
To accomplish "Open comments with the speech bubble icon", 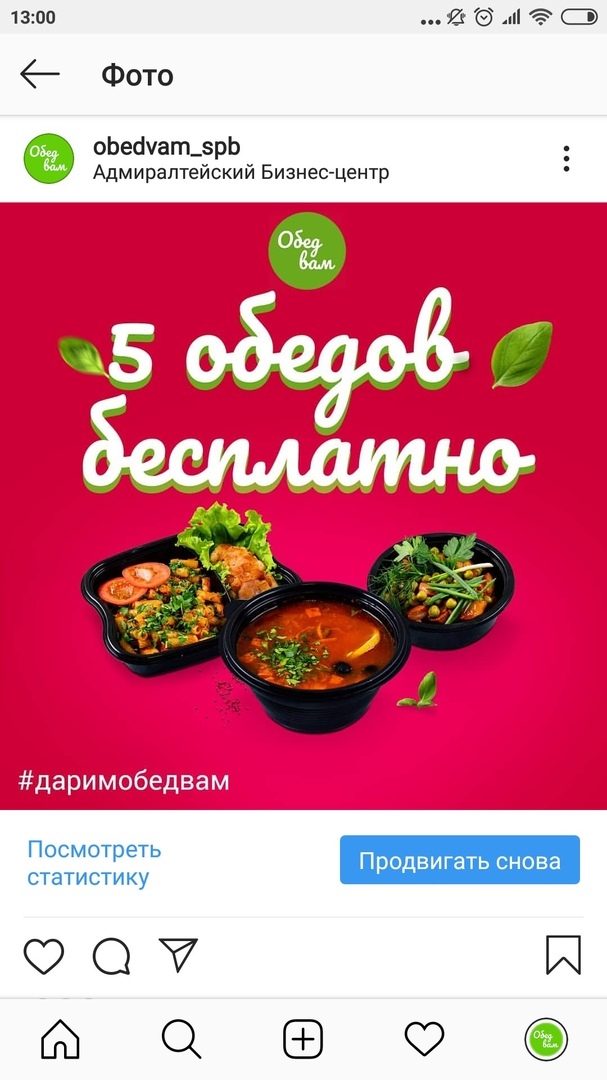I will point(111,956).
